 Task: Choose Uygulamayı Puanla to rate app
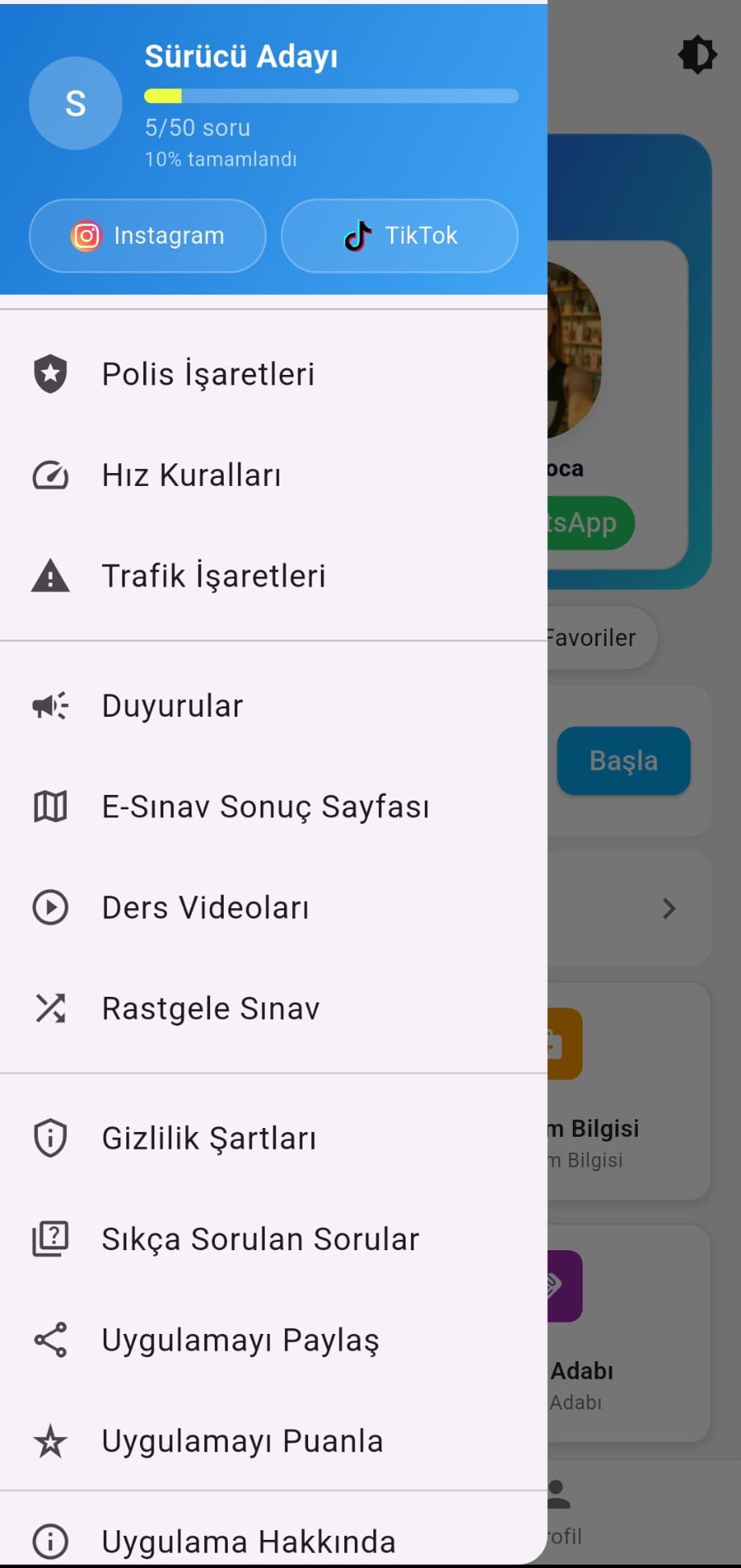coord(242,1441)
